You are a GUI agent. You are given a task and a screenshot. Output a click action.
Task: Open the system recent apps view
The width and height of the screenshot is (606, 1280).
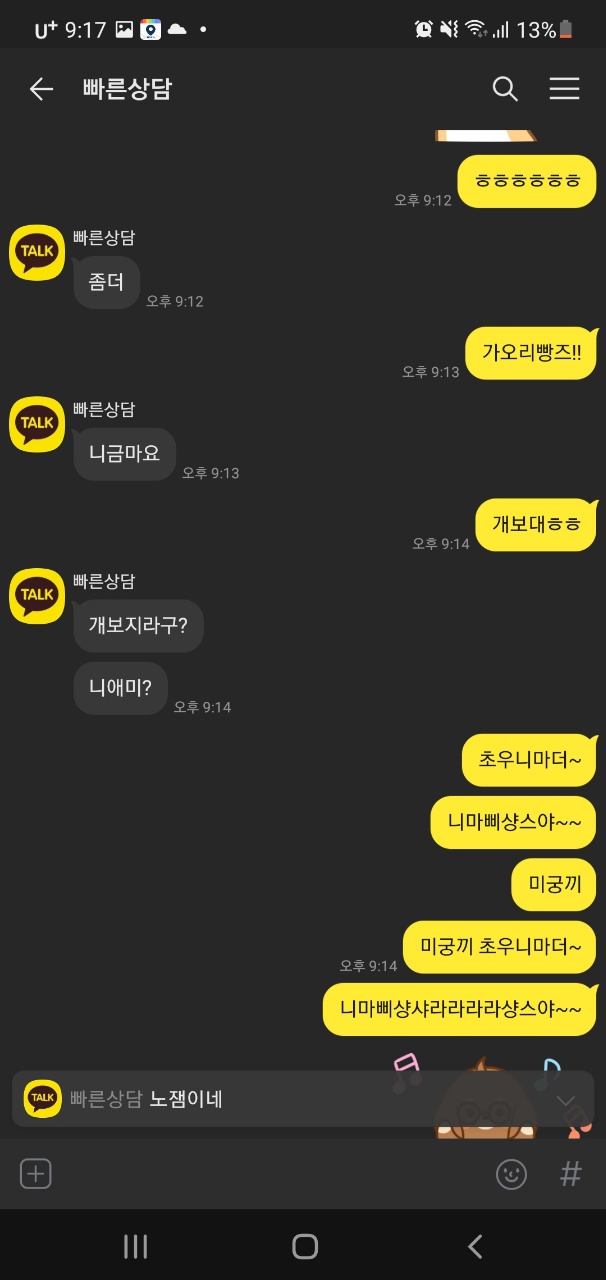coord(135,1246)
